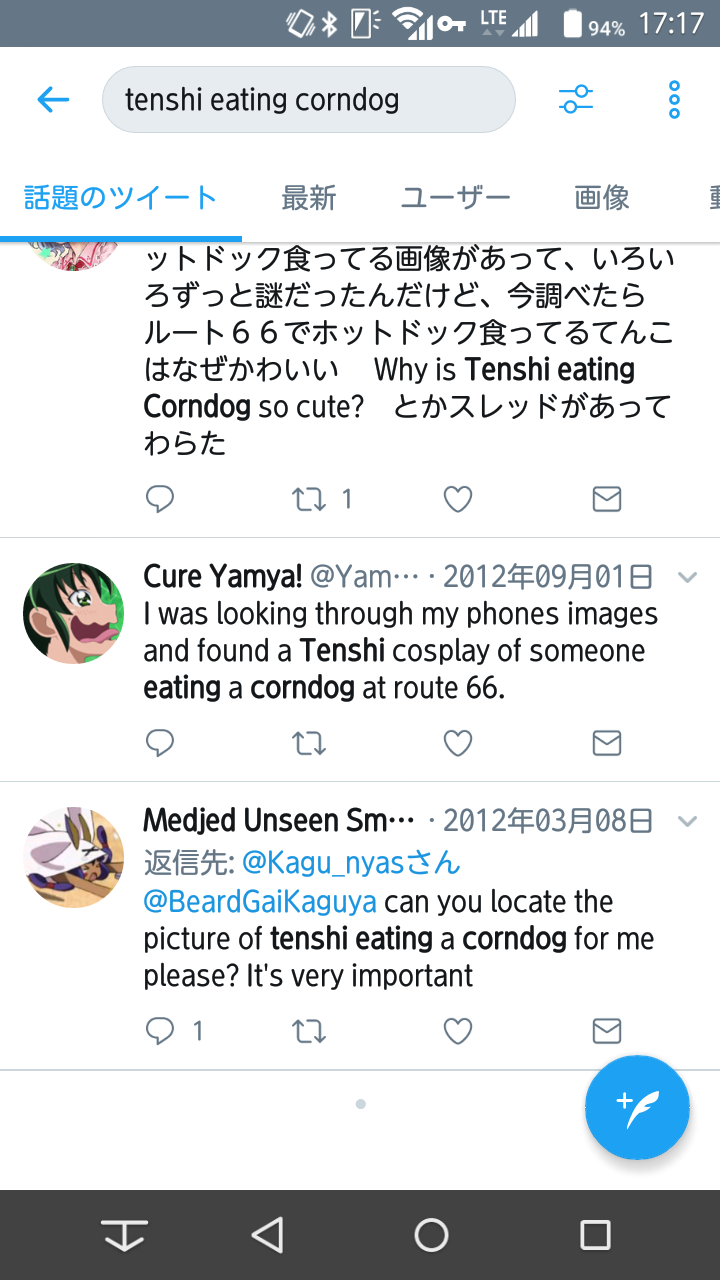Tap the system home button
Viewport: 720px width, 1280px height.
pyautogui.click(x=431, y=1235)
